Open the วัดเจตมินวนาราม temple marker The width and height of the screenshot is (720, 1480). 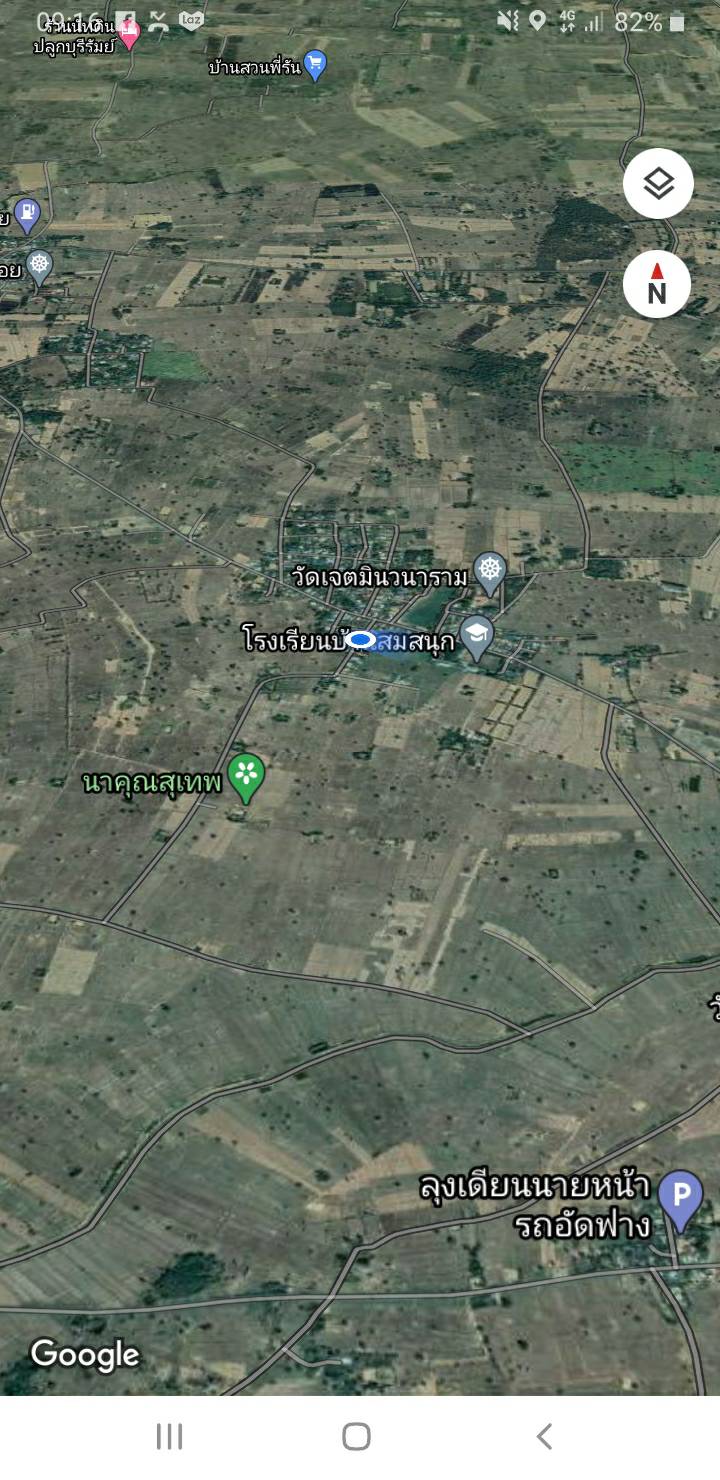point(490,574)
